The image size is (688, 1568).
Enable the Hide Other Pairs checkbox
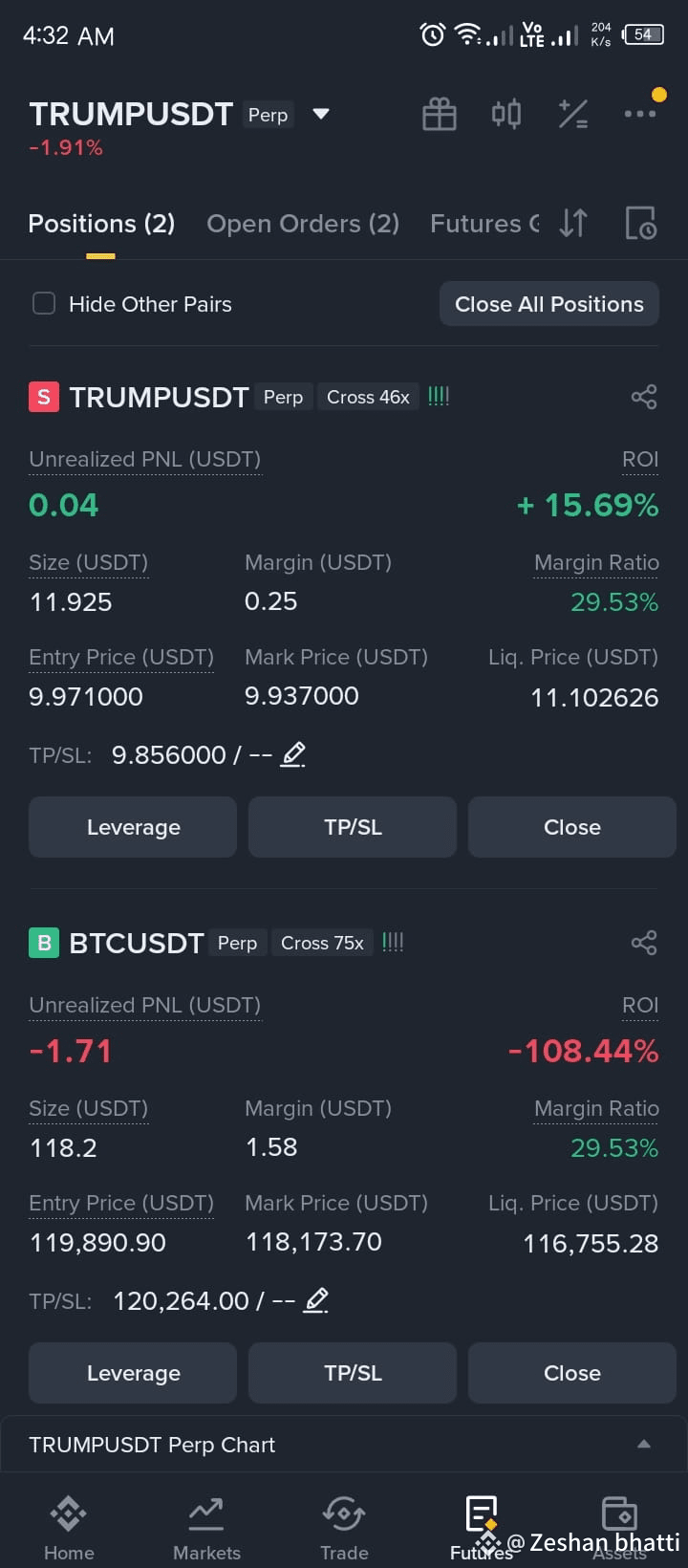tap(43, 303)
